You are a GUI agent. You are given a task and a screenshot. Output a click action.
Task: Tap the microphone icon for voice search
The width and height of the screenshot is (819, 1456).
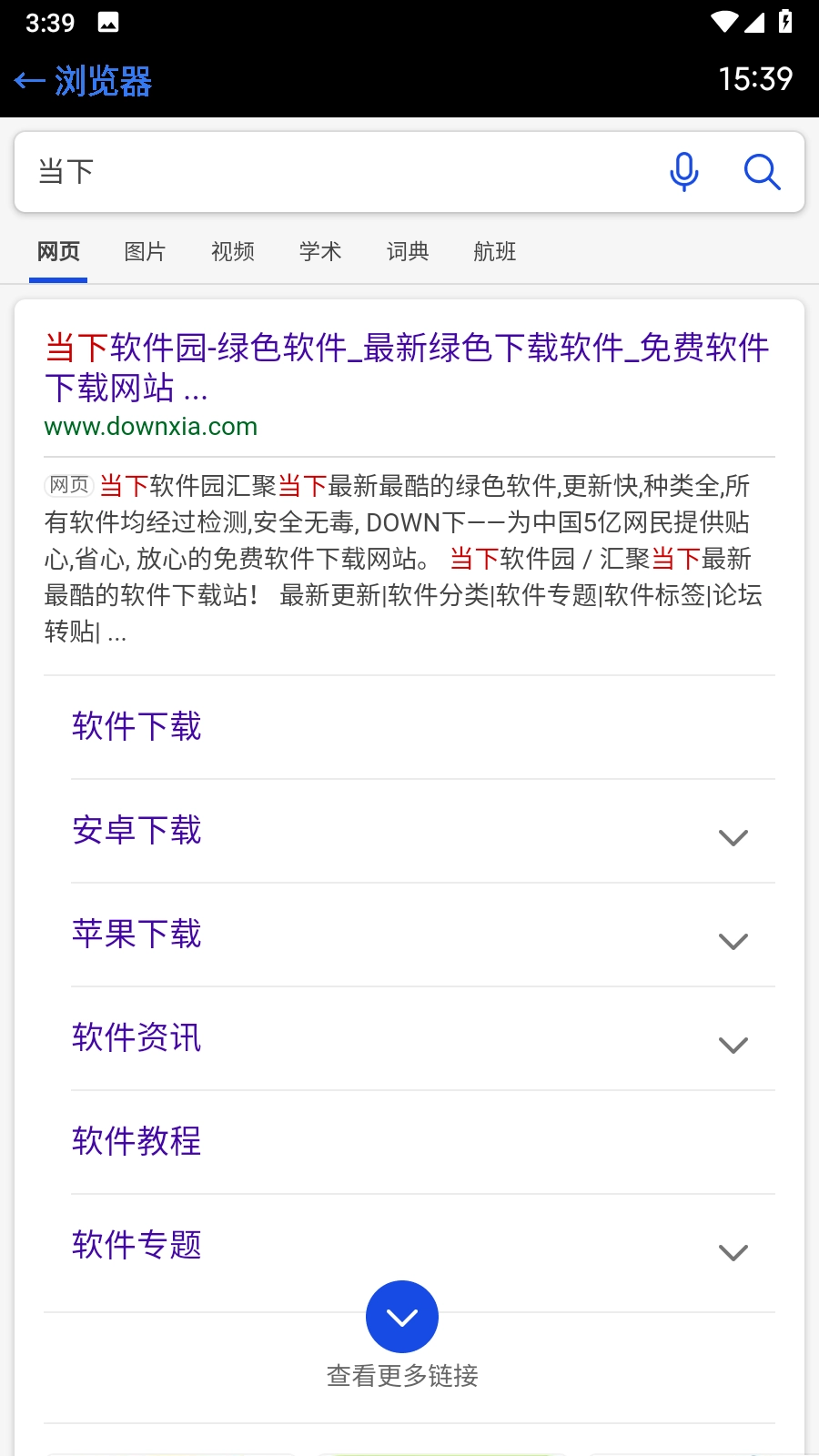pos(683,171)
